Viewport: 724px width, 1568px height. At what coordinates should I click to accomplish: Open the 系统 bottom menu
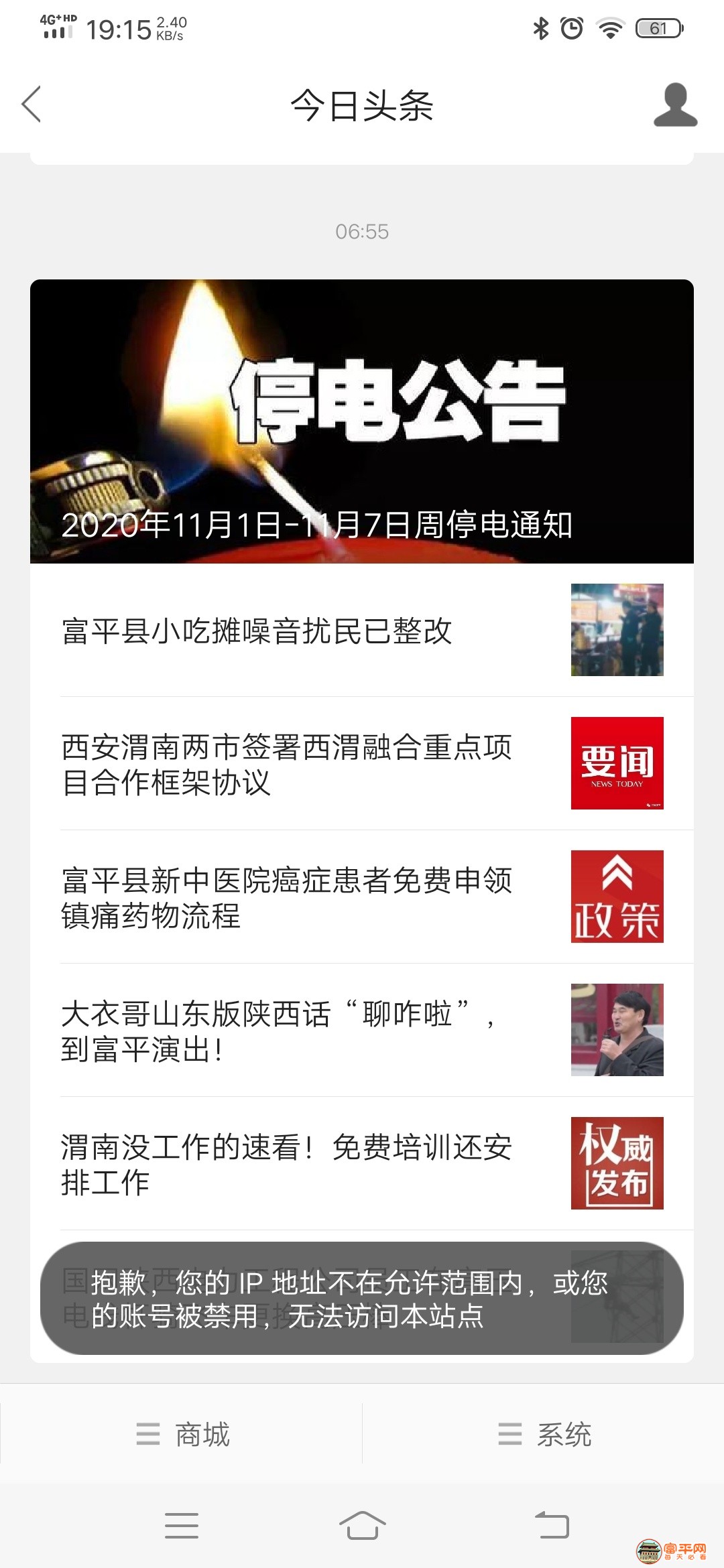click(544, 1434)
